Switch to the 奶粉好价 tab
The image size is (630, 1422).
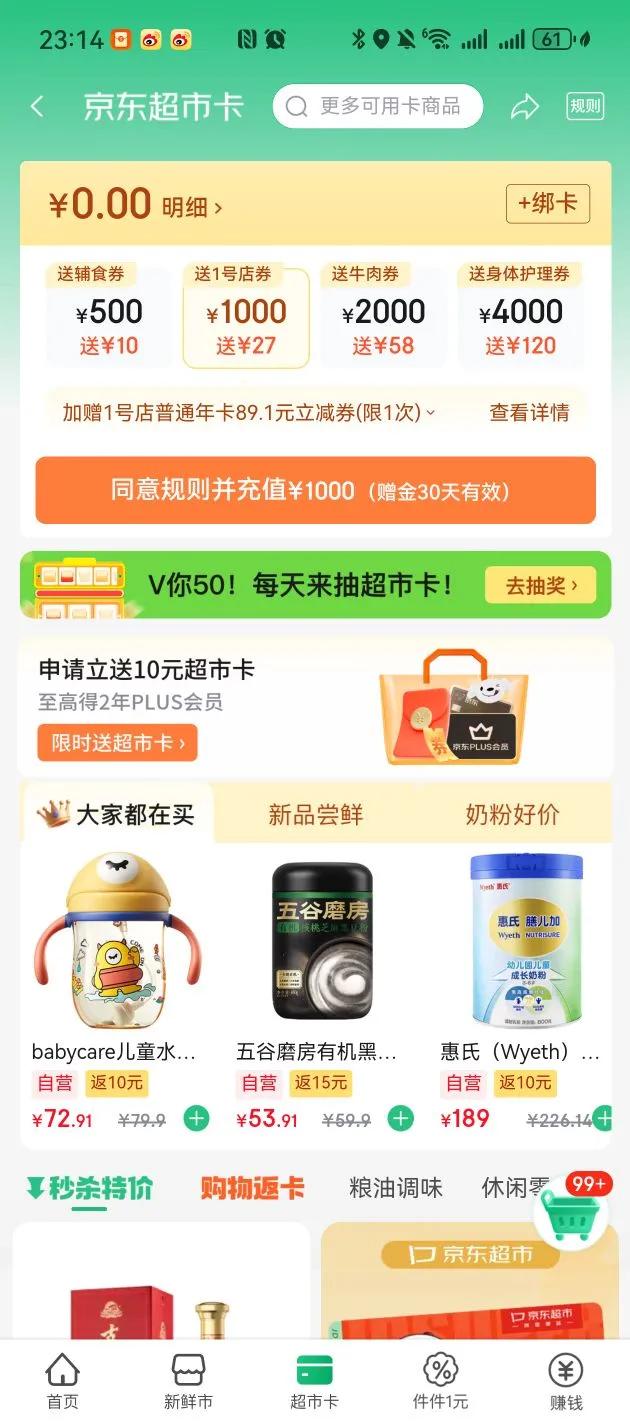coord(512,814)
